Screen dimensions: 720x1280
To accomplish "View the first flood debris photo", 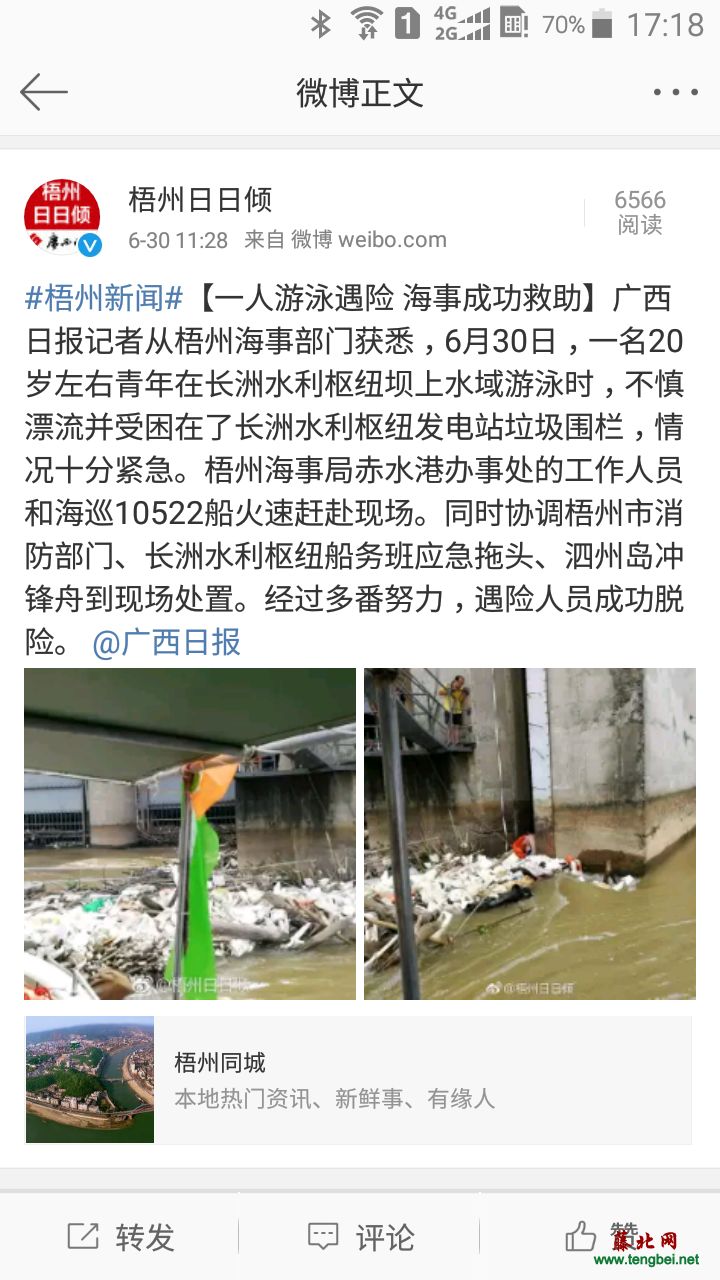I will [190, 833].
